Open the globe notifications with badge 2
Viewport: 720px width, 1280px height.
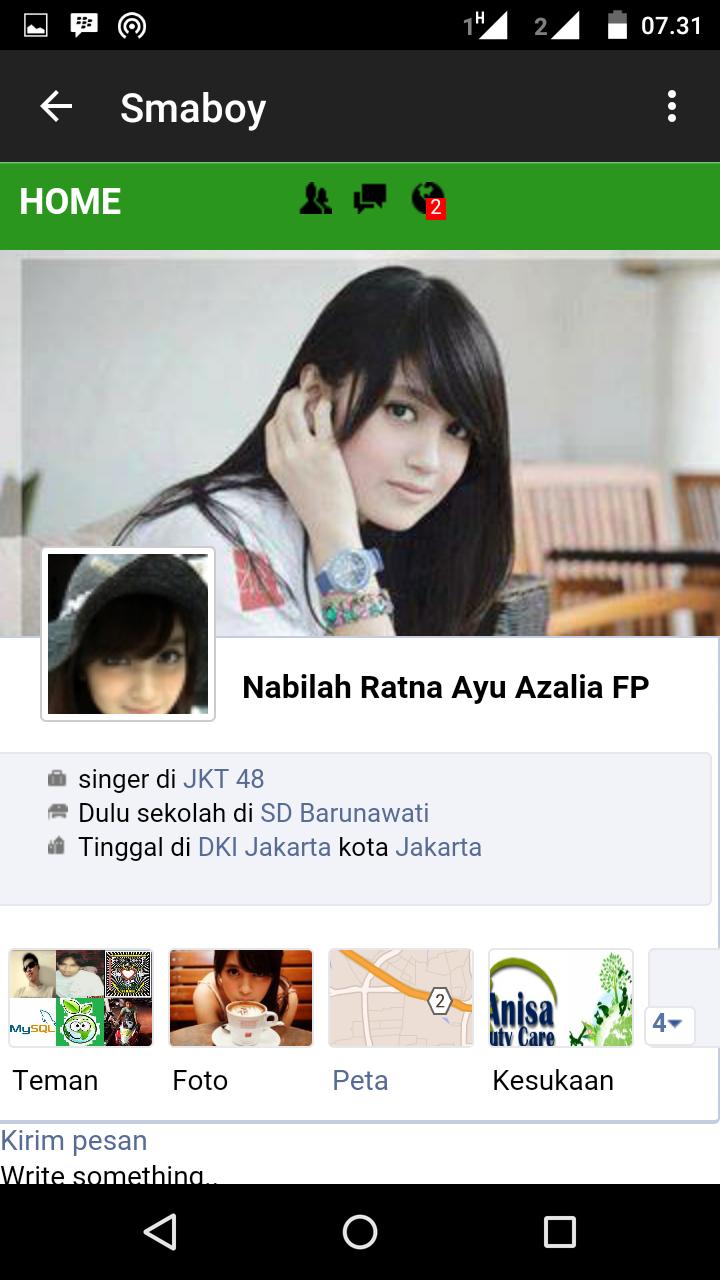pyautogui.click(x=429, y=199)
